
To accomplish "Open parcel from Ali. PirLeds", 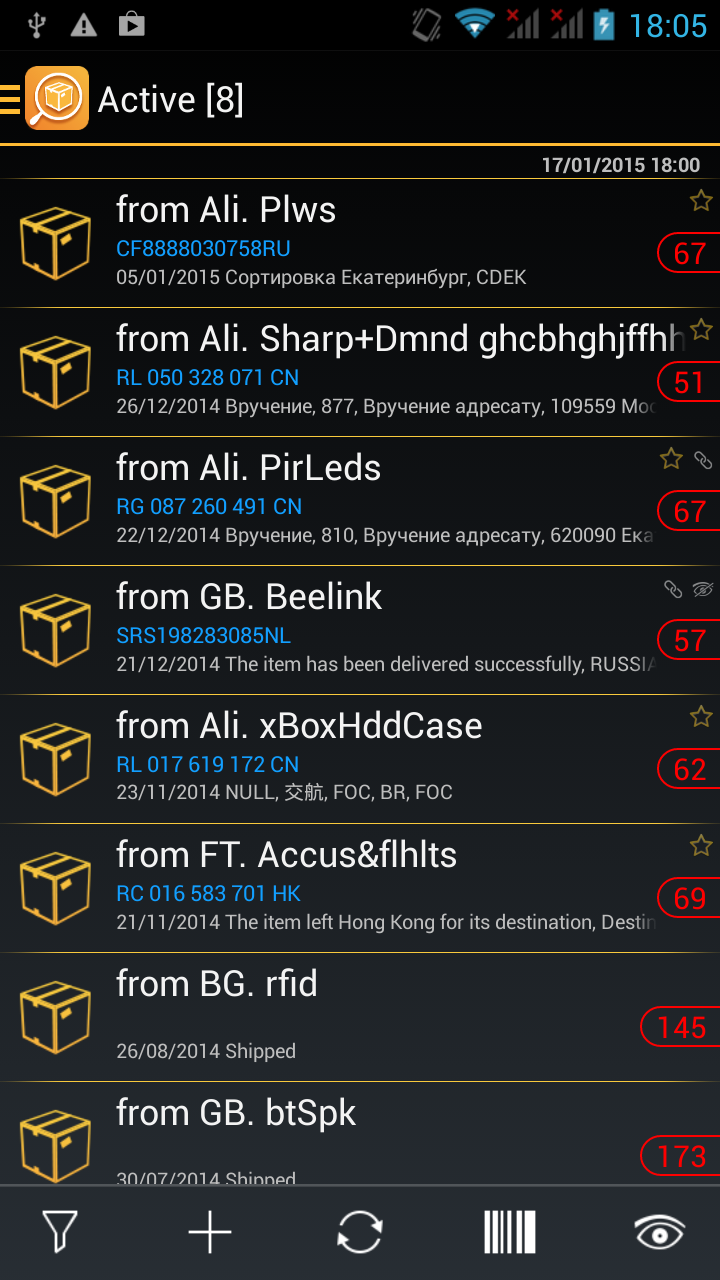I will 360,501.
